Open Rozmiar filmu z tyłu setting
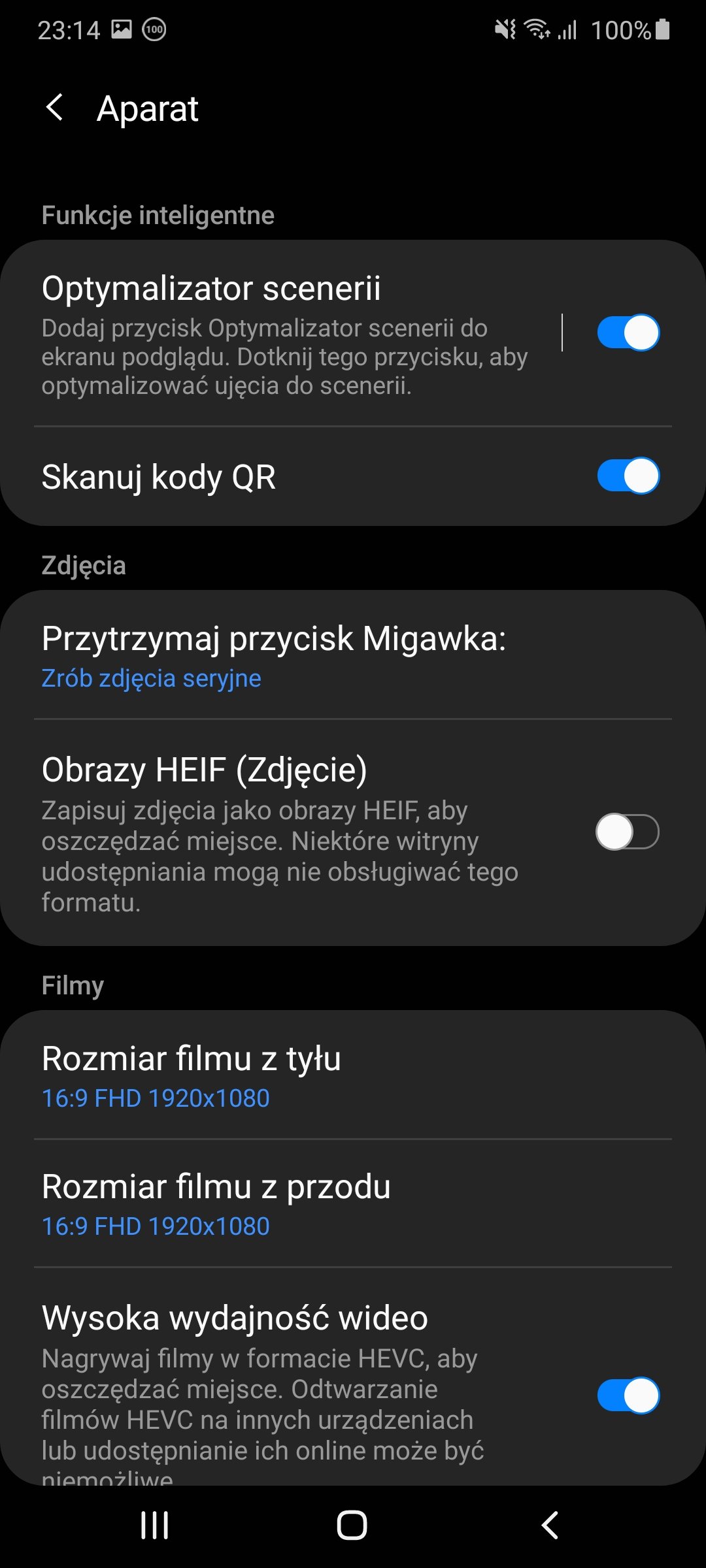The width and height of the screenshot is (706, 1568). tap(353, 1075)
